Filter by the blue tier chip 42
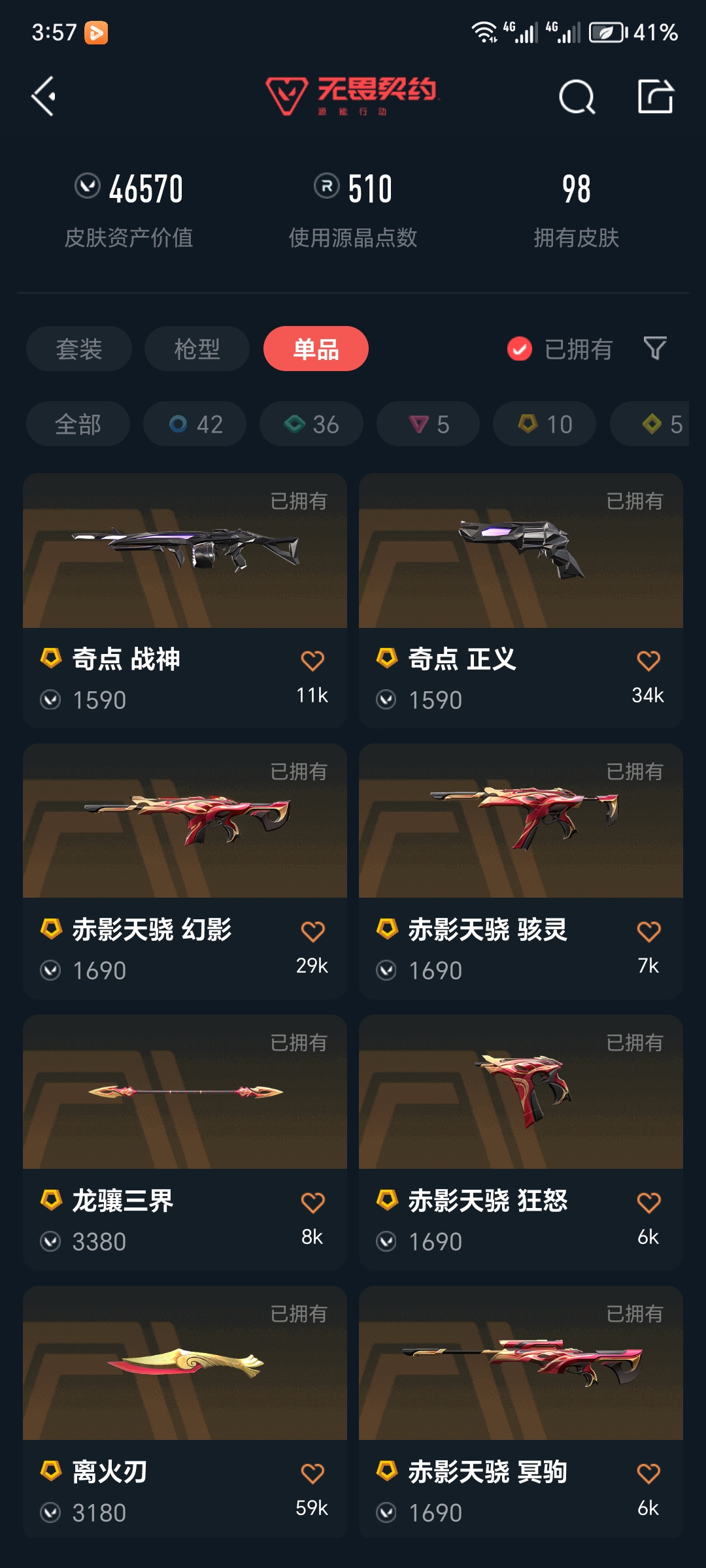This screenshot has height=1568, width=706. point(195,424)
